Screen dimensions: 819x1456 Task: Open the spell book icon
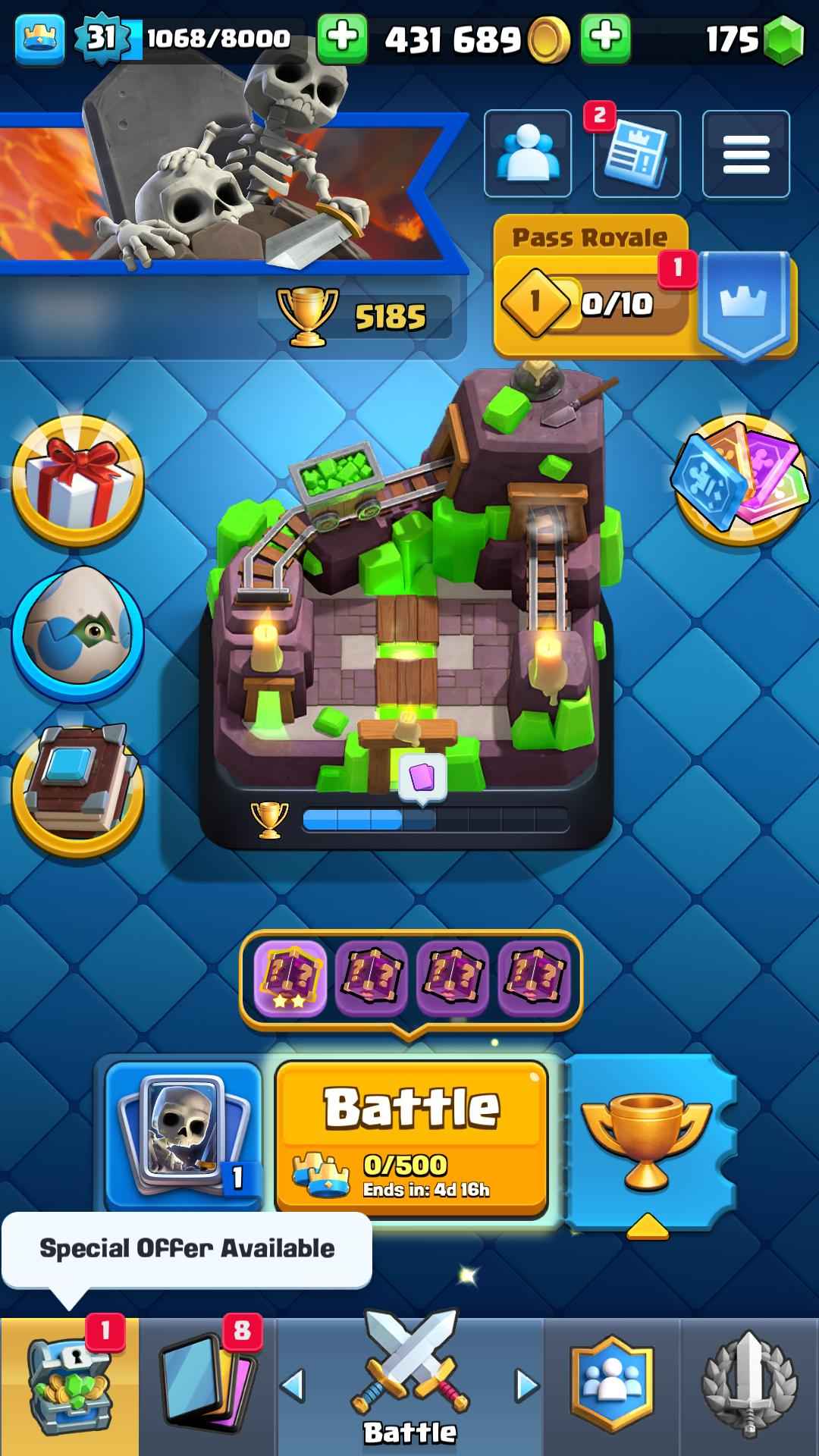tap(77, 789)
